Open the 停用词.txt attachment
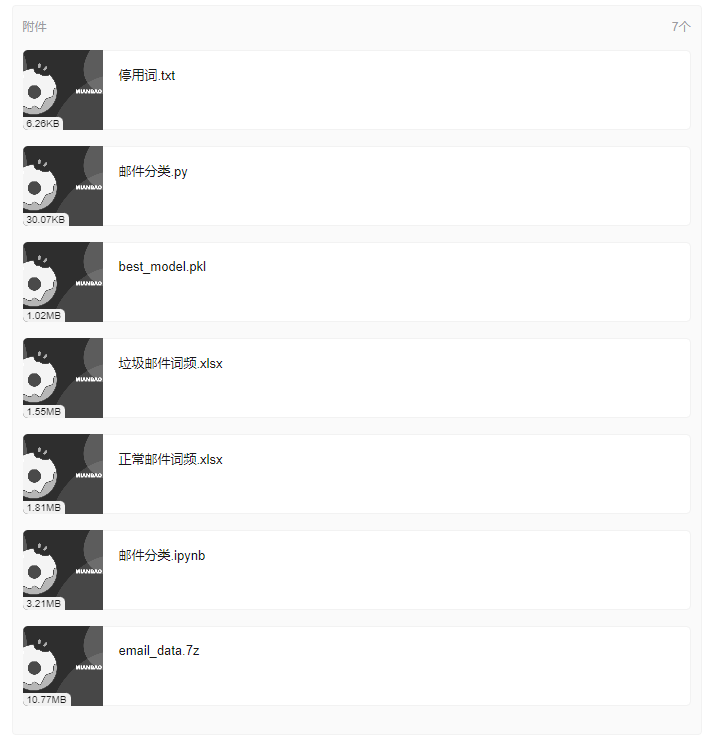Screen dimensions: 711x744 point(147,76)
